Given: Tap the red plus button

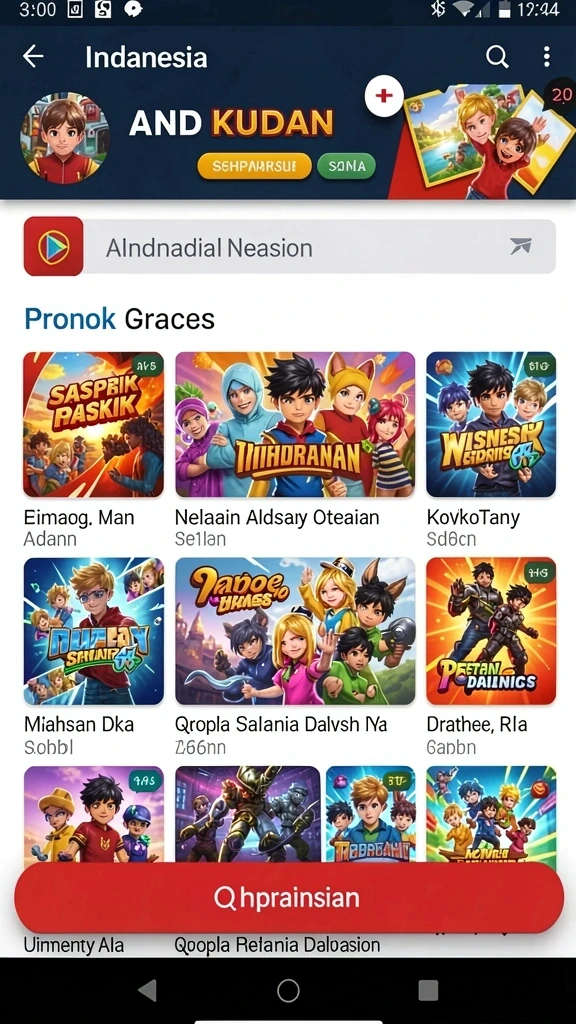Looking at the screenshot, I should pyautogui.click(x=384, y=96).
